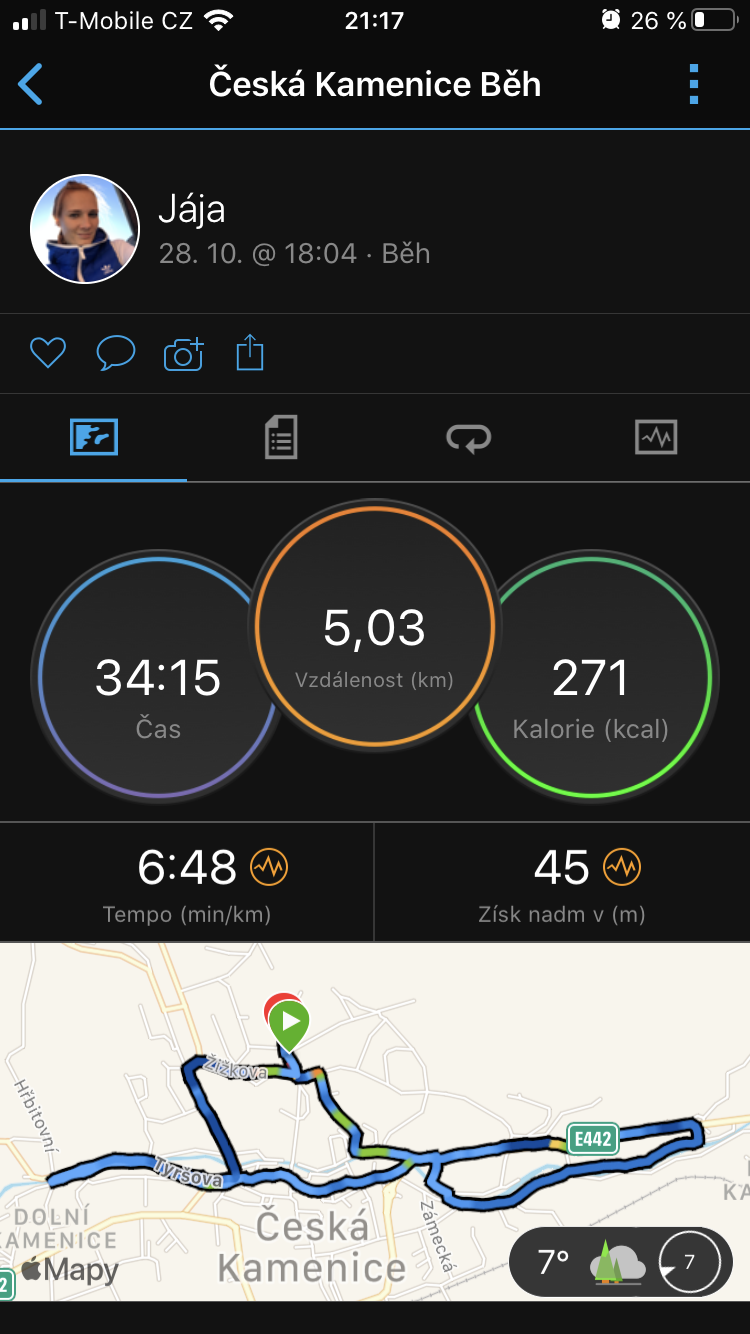The width and height of the screenshot is (750, 1334).
Task: Share this activity
Action: pos(250,353)
